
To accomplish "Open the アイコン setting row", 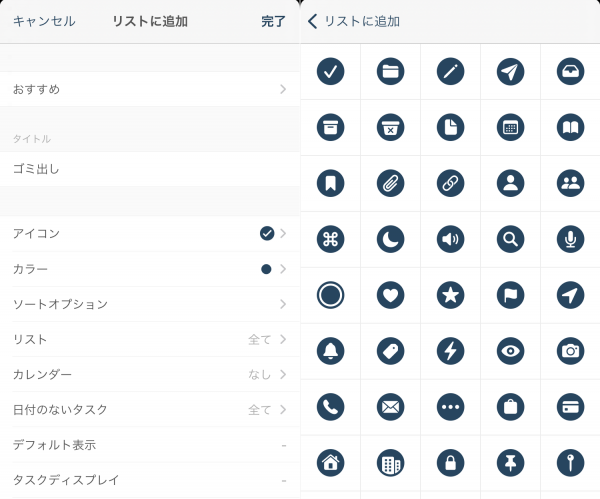I will pos(150,233).
